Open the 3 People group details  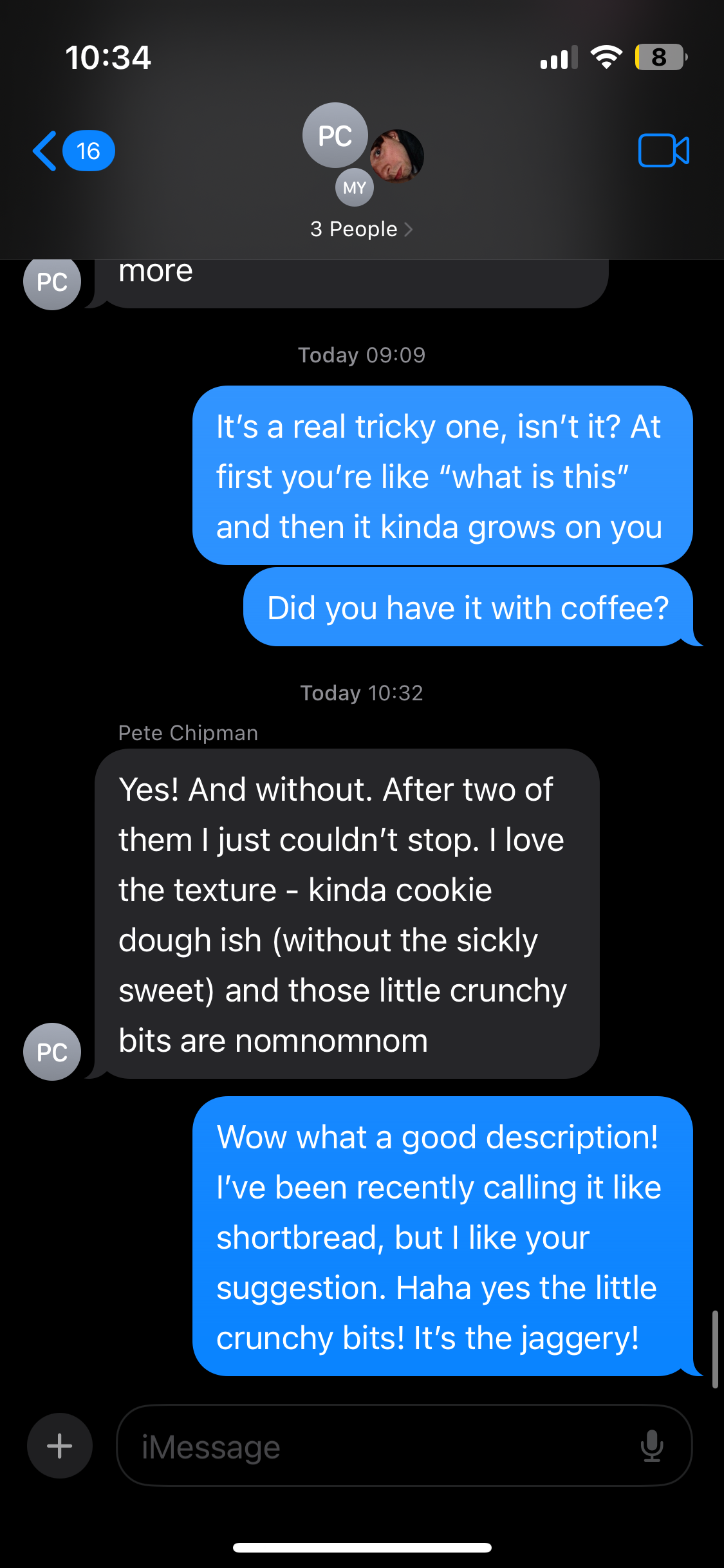point(361,229)
